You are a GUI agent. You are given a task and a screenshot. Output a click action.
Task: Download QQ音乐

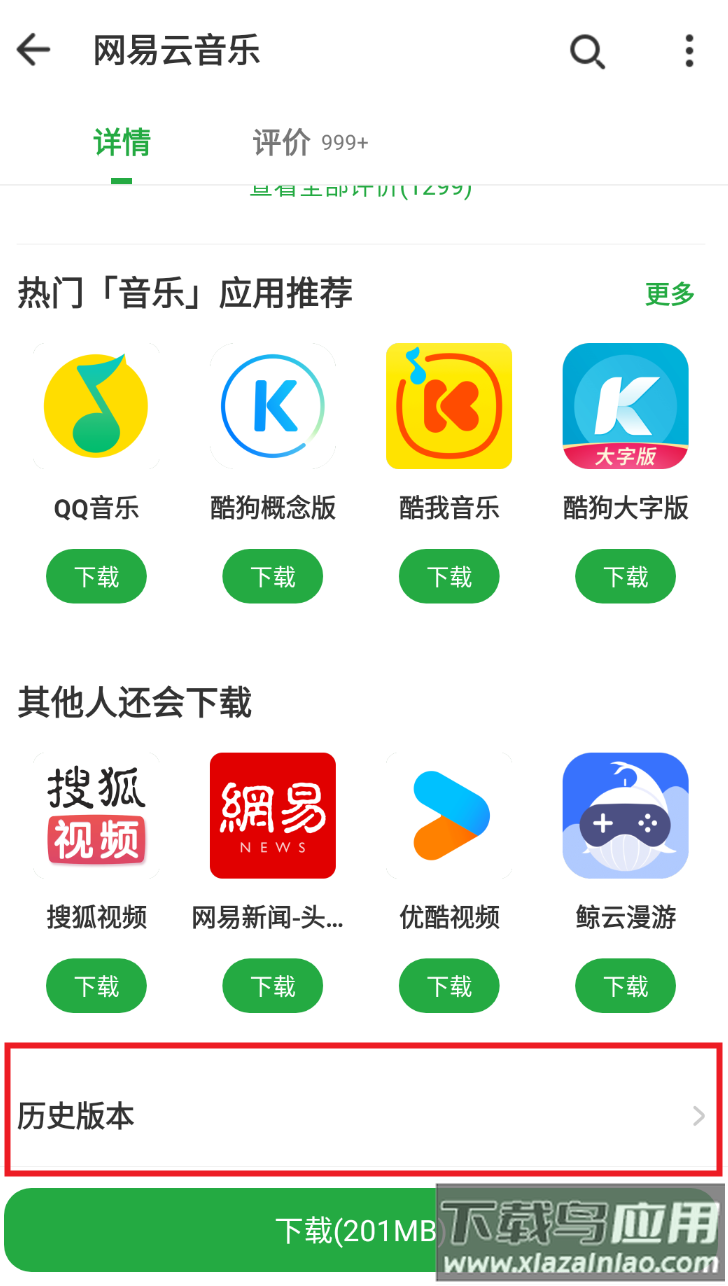[96, 577]
